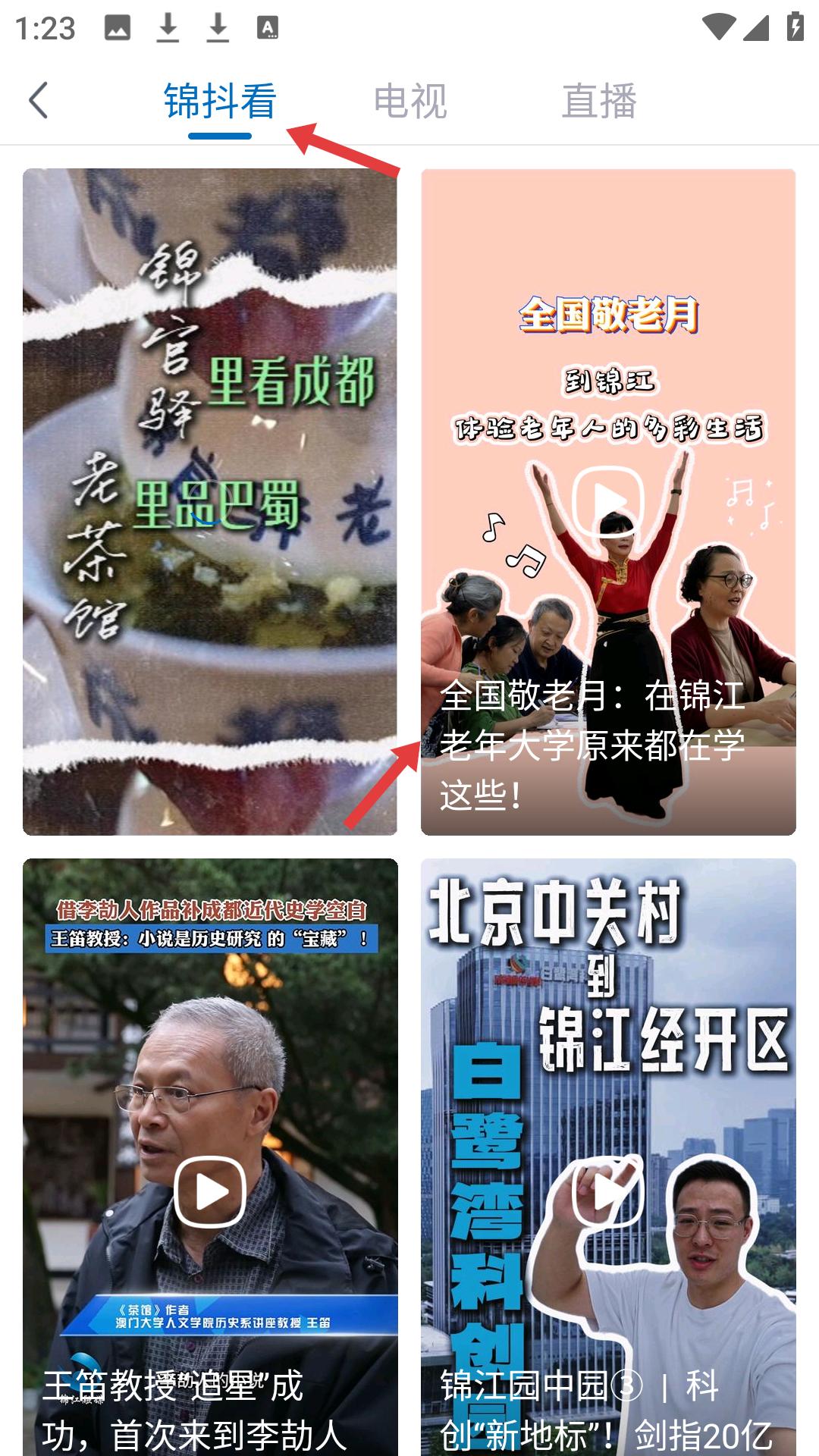This screenshot has width=819, height=1456.
Task: Open the 锦江园中园 video
Action: (x=608, y=1191)
